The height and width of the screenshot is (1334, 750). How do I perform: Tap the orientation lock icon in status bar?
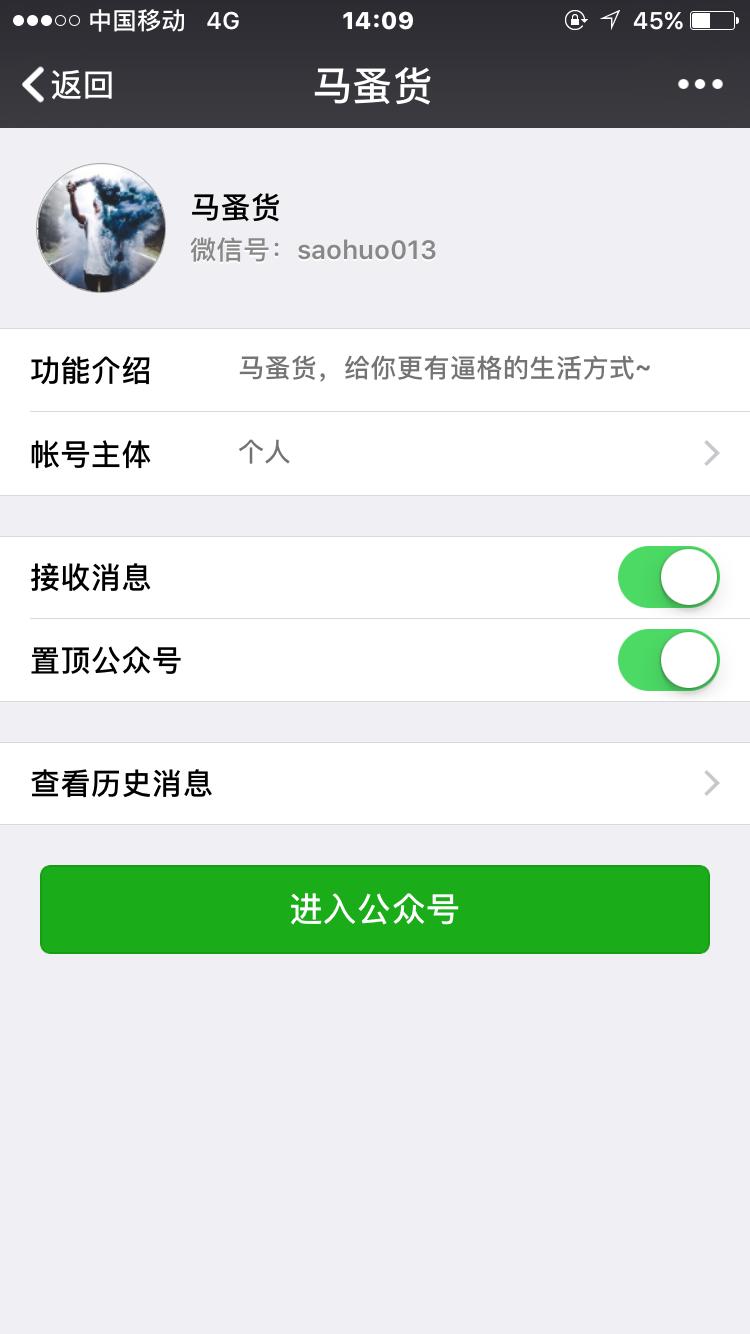575,20
